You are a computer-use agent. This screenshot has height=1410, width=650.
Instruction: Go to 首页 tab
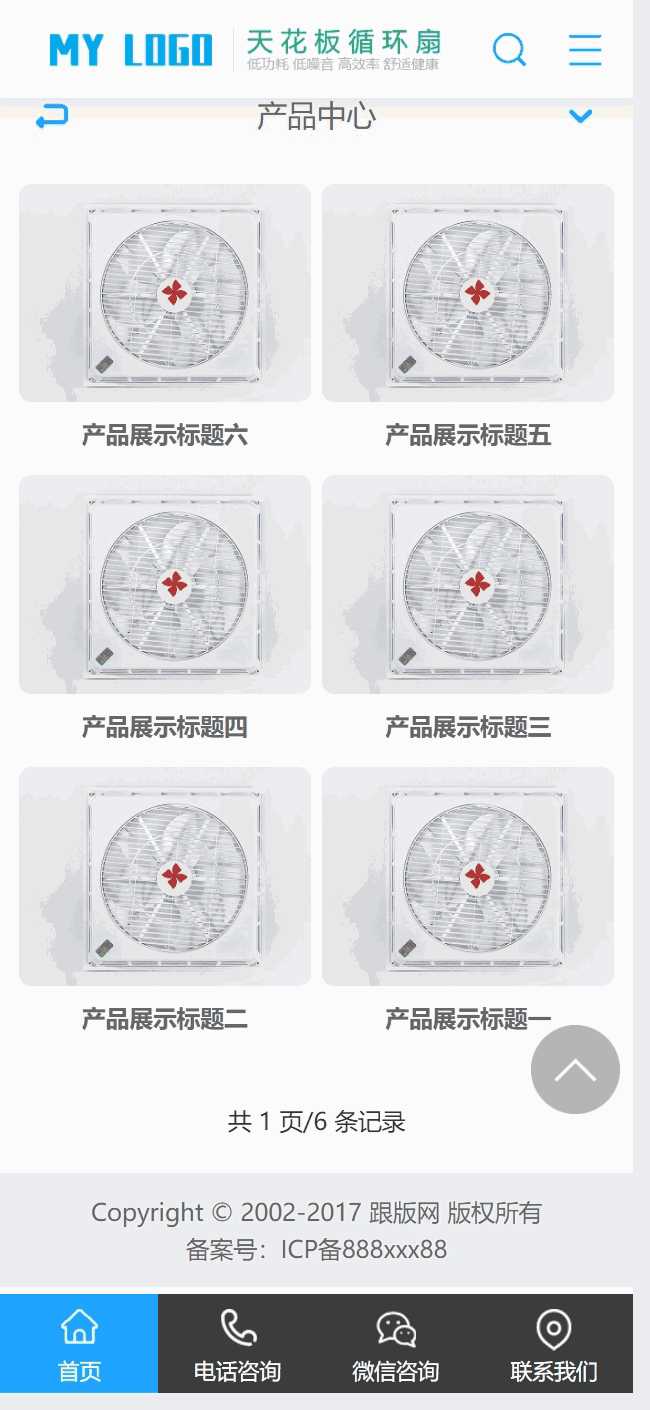(79, 1344)
